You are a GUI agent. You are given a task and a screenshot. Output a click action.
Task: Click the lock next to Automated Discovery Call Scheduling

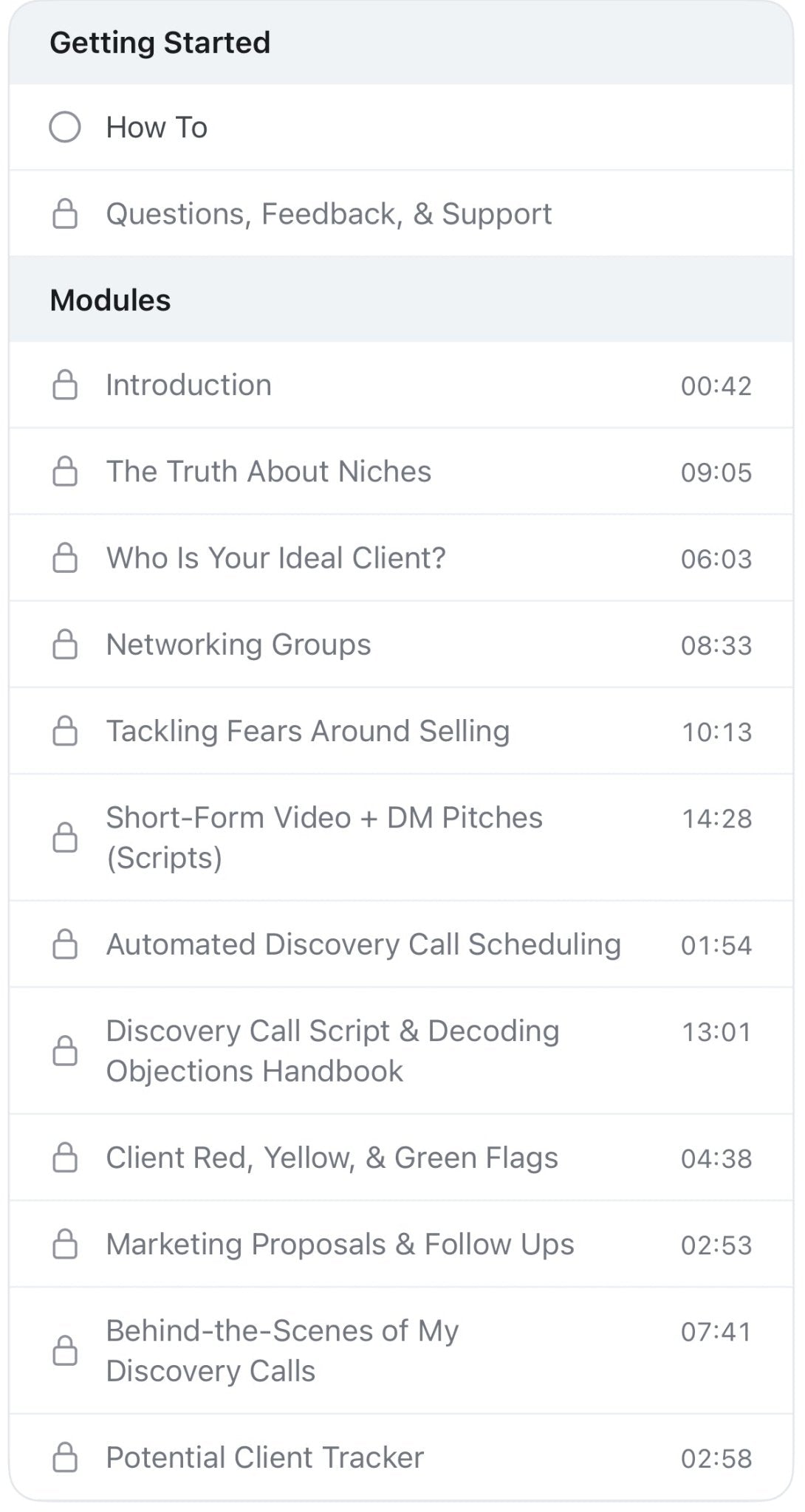(x=65, y=944)
